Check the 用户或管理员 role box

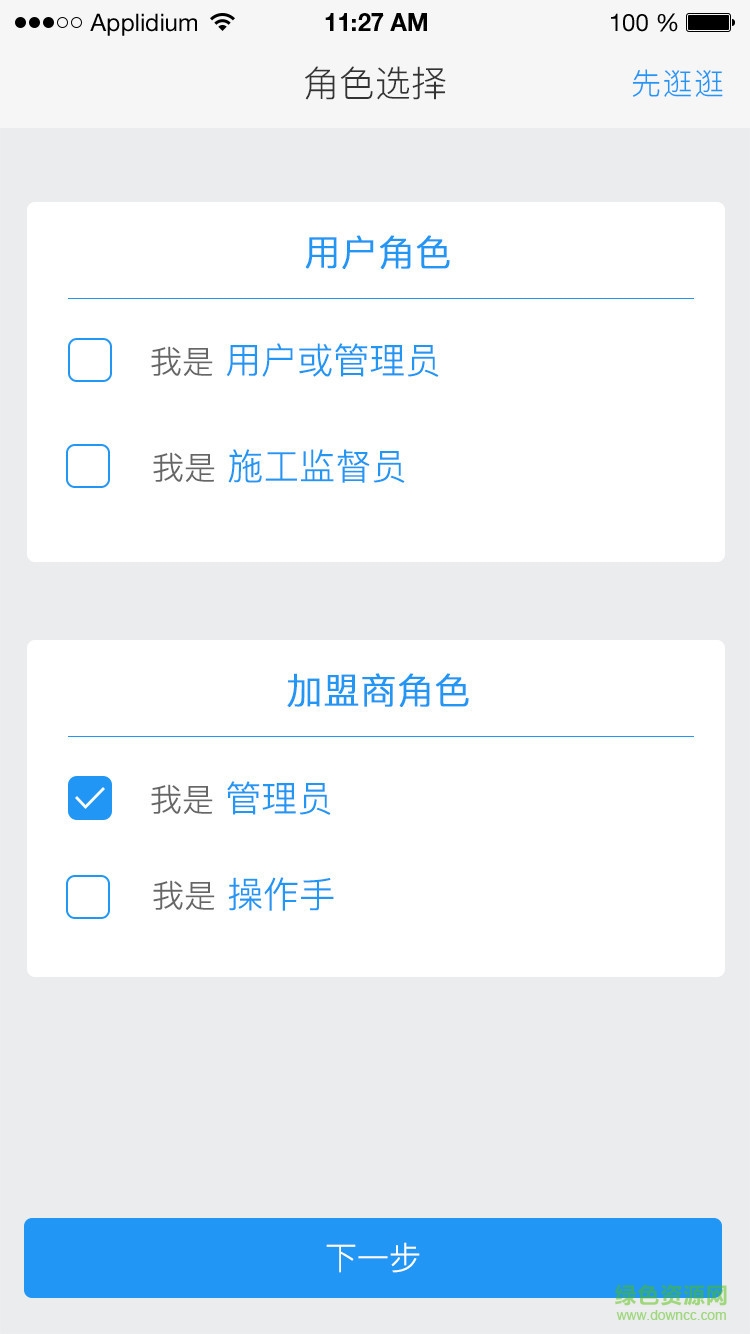(90, 360)
